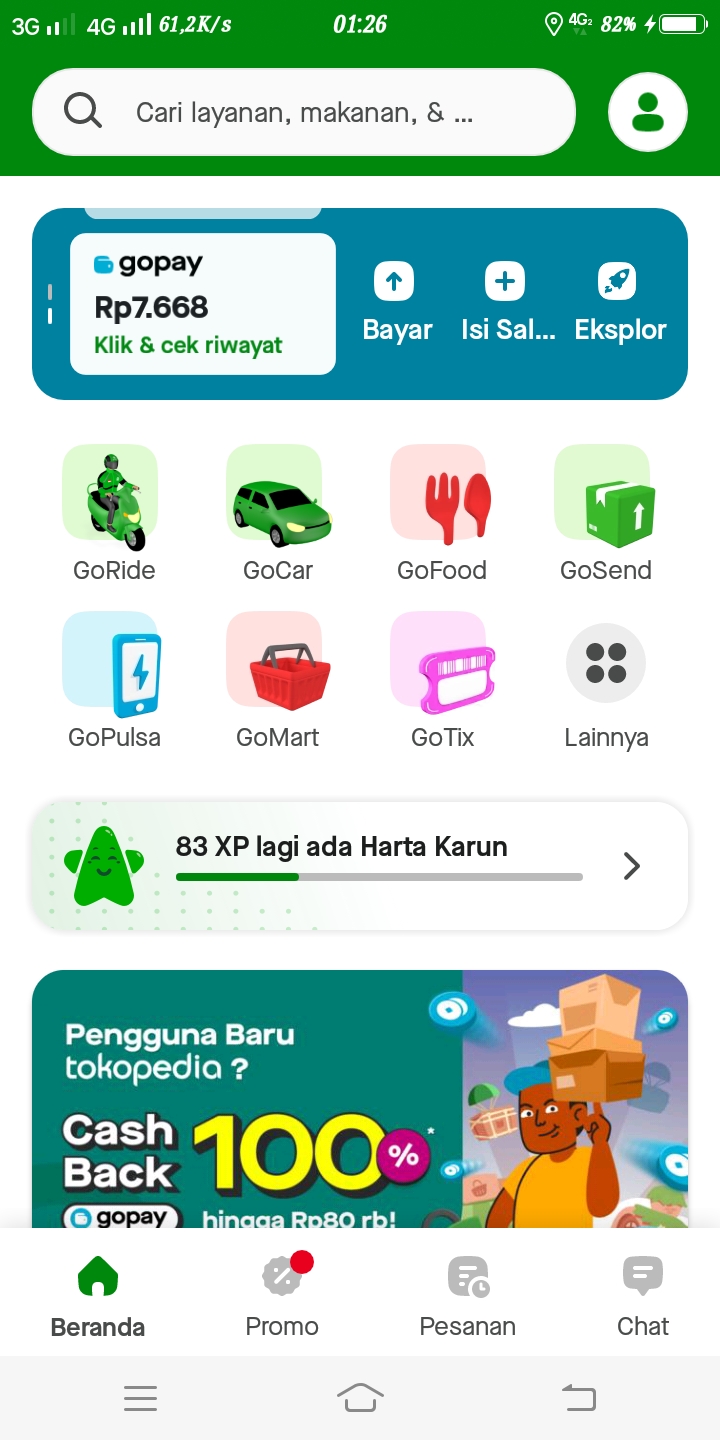Tap the search bar for services and food
Viewport: 720px width, 1440px height.
304,112
